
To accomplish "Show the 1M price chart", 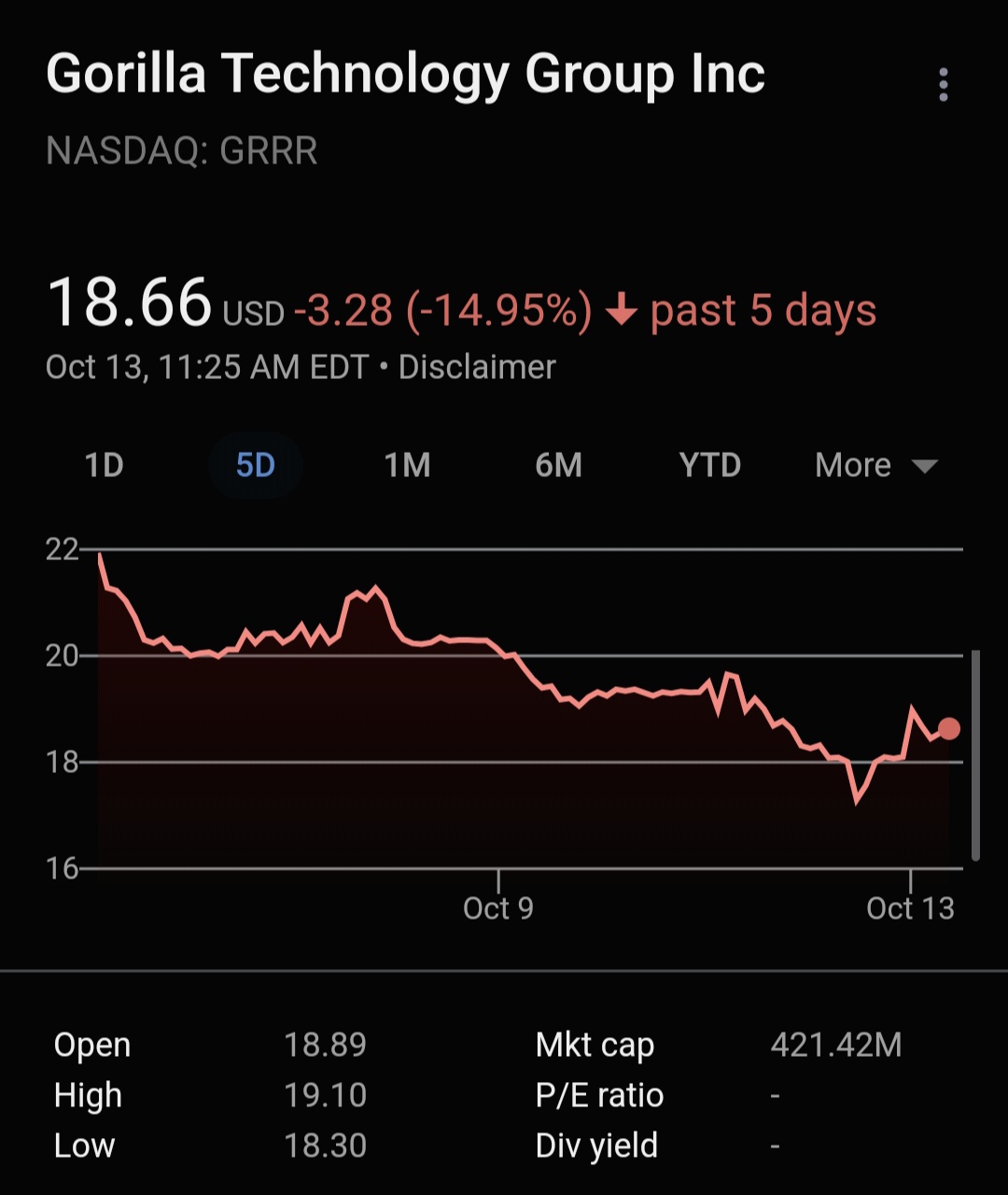I will coord(407,465).
